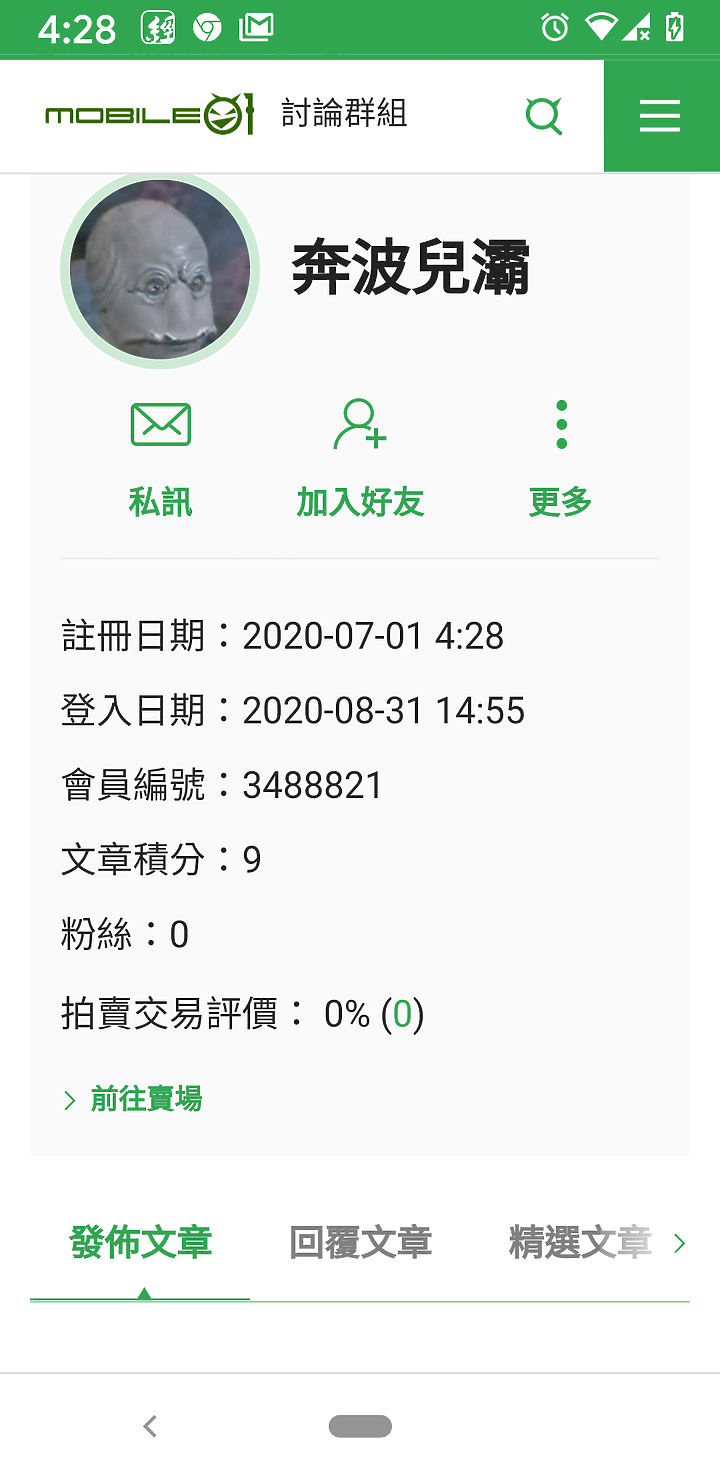Switch to the 發佈文章 tab
720x1480 pixels.
(141, 1243)
